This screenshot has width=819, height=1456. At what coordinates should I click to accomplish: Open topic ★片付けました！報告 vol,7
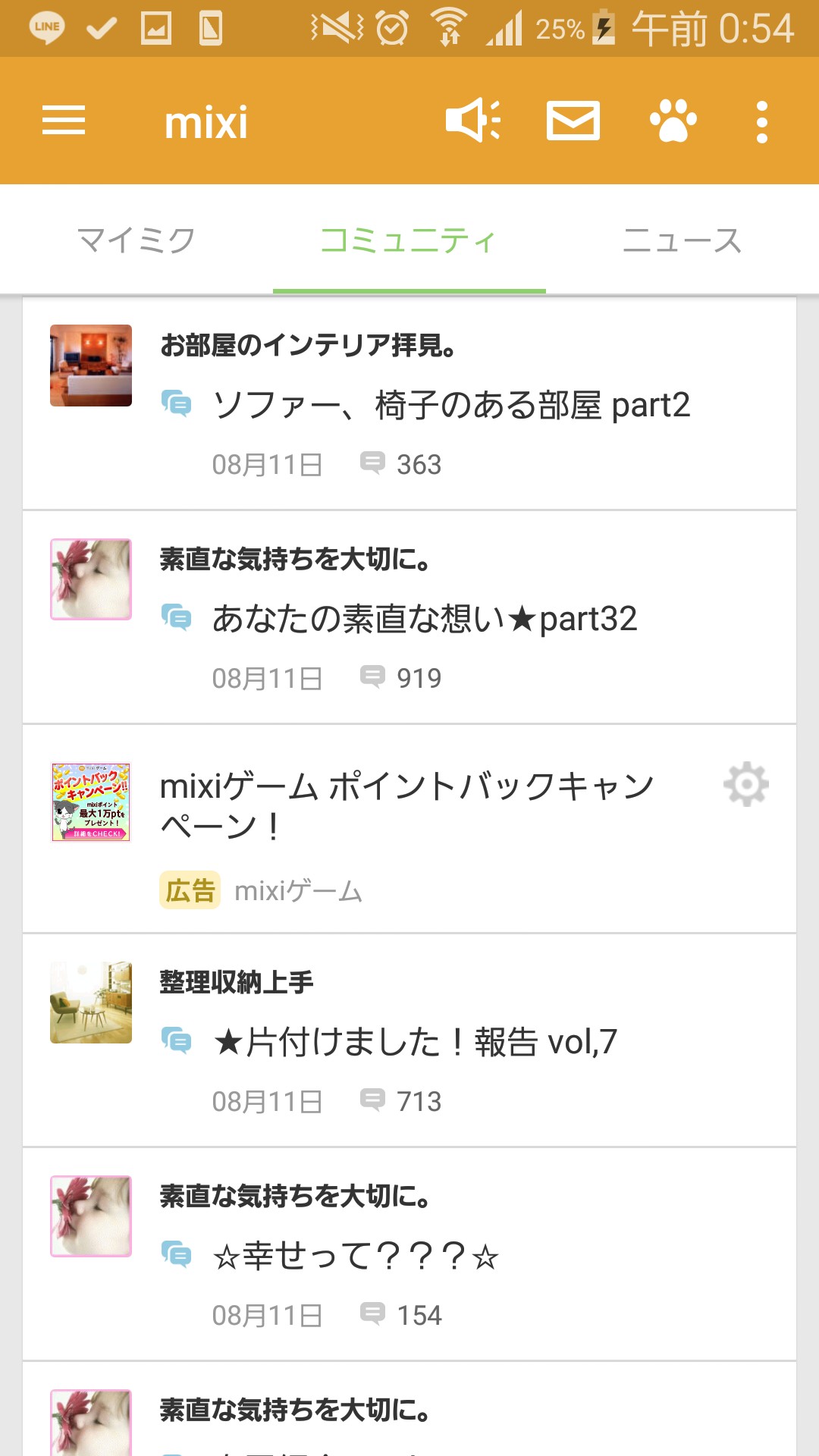pos(416,1042)
